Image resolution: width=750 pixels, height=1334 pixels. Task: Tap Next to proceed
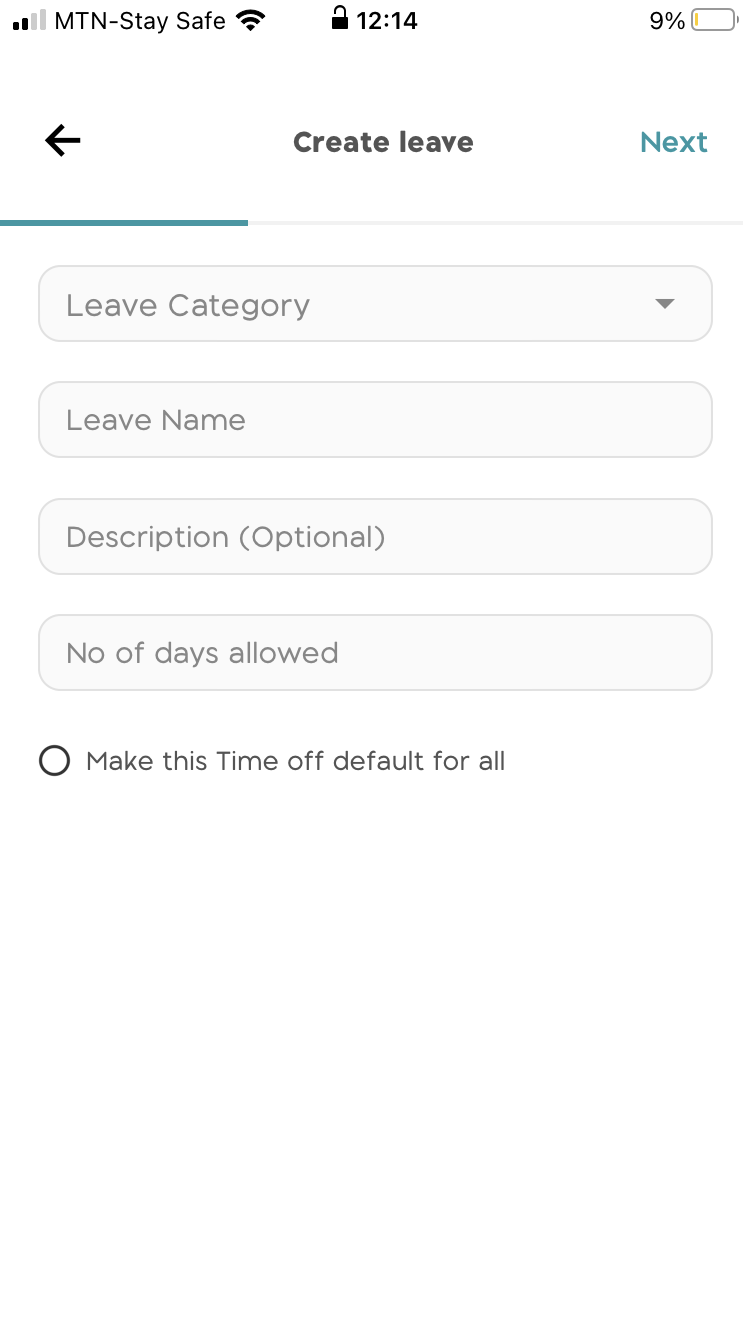[673, 142]
